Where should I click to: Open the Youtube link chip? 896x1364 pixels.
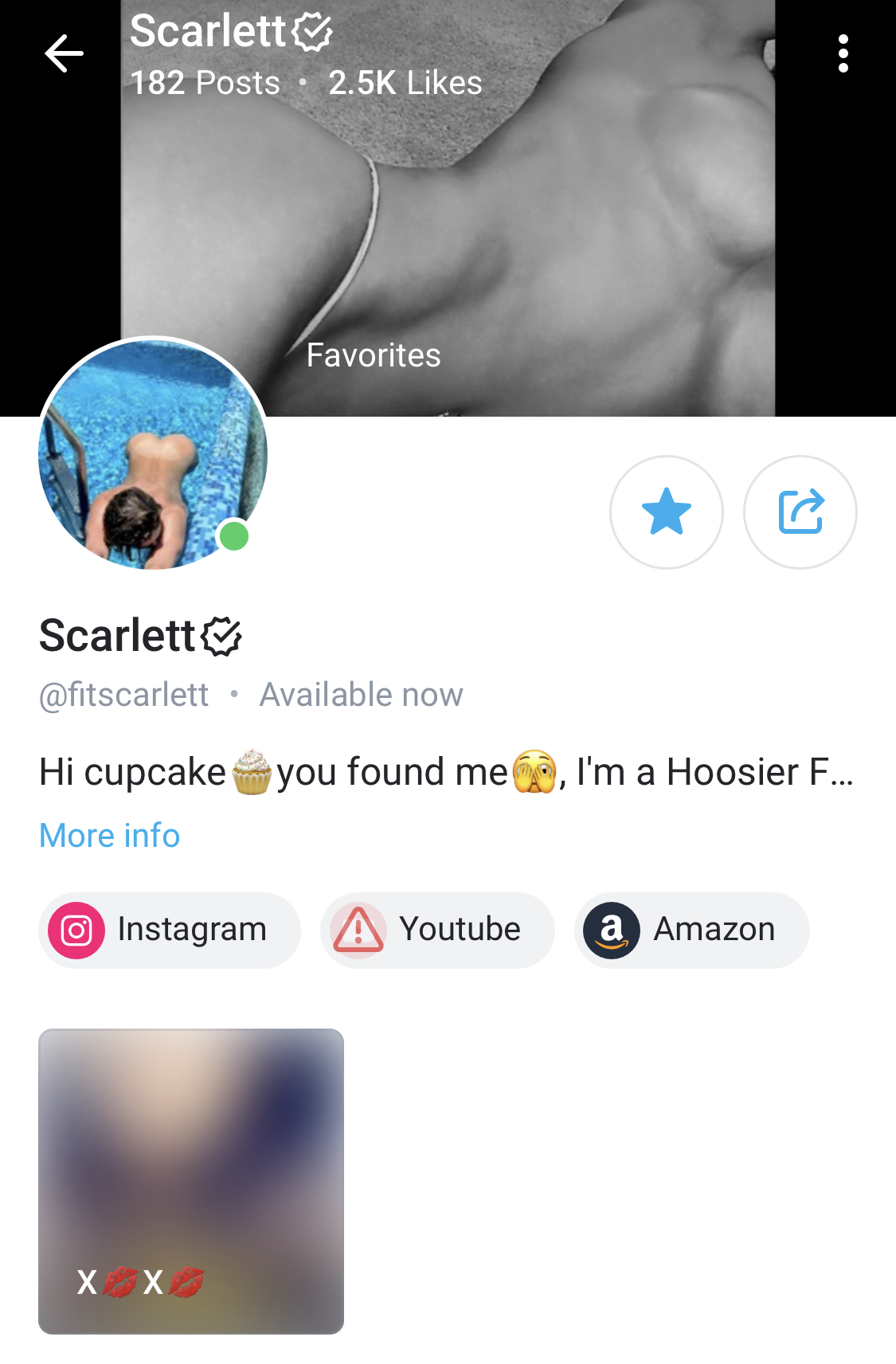pos(437,930)
